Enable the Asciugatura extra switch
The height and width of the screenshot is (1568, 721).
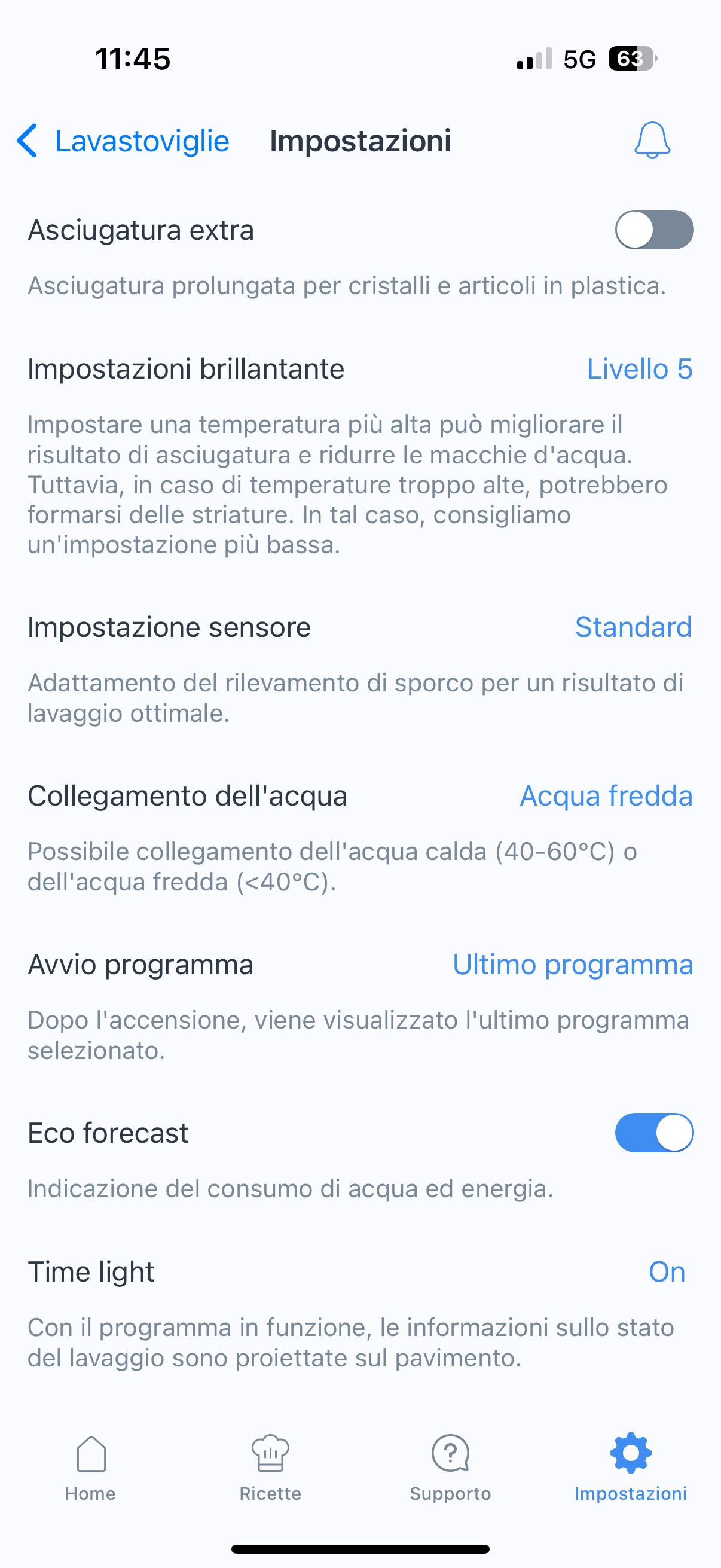[654, 230]
